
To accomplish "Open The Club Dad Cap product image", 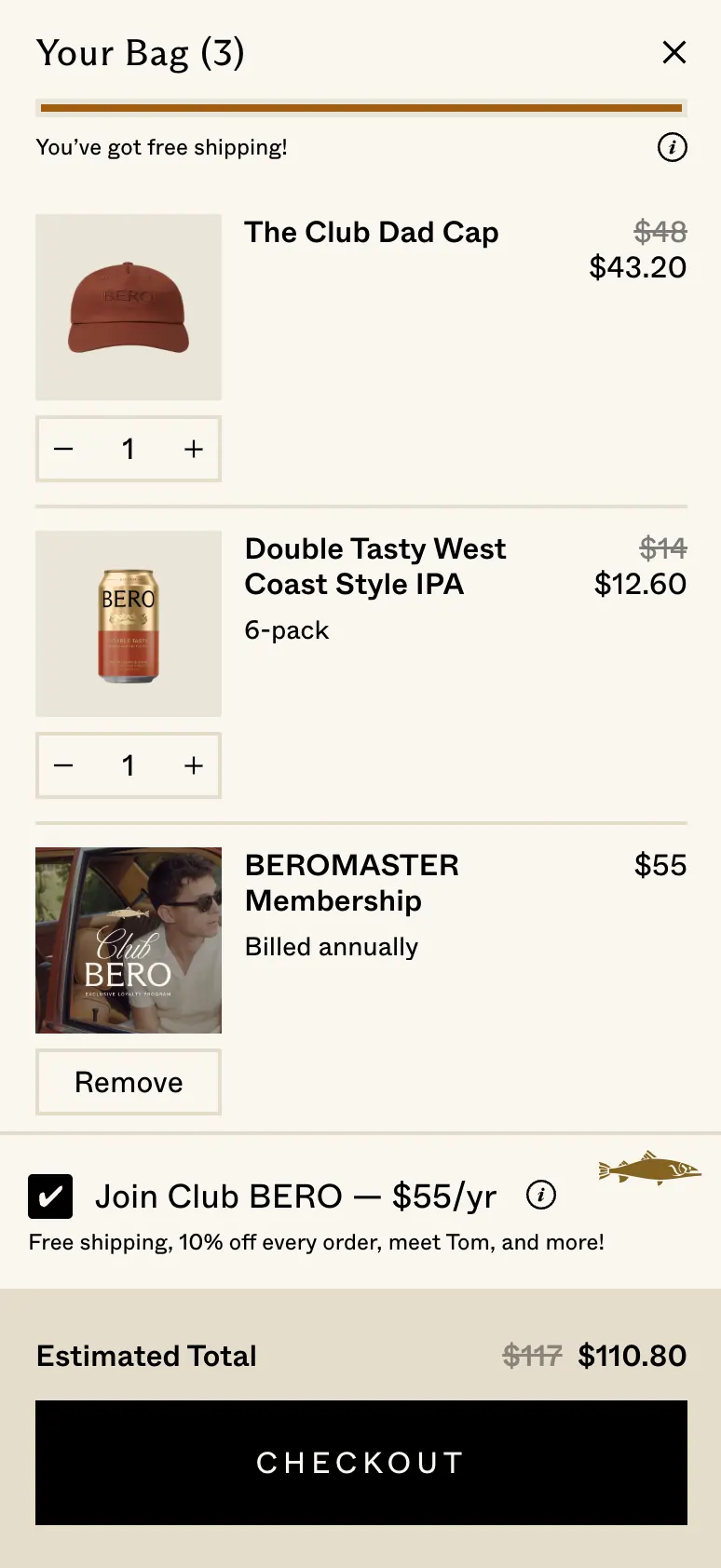I will [x=129, y=307].
